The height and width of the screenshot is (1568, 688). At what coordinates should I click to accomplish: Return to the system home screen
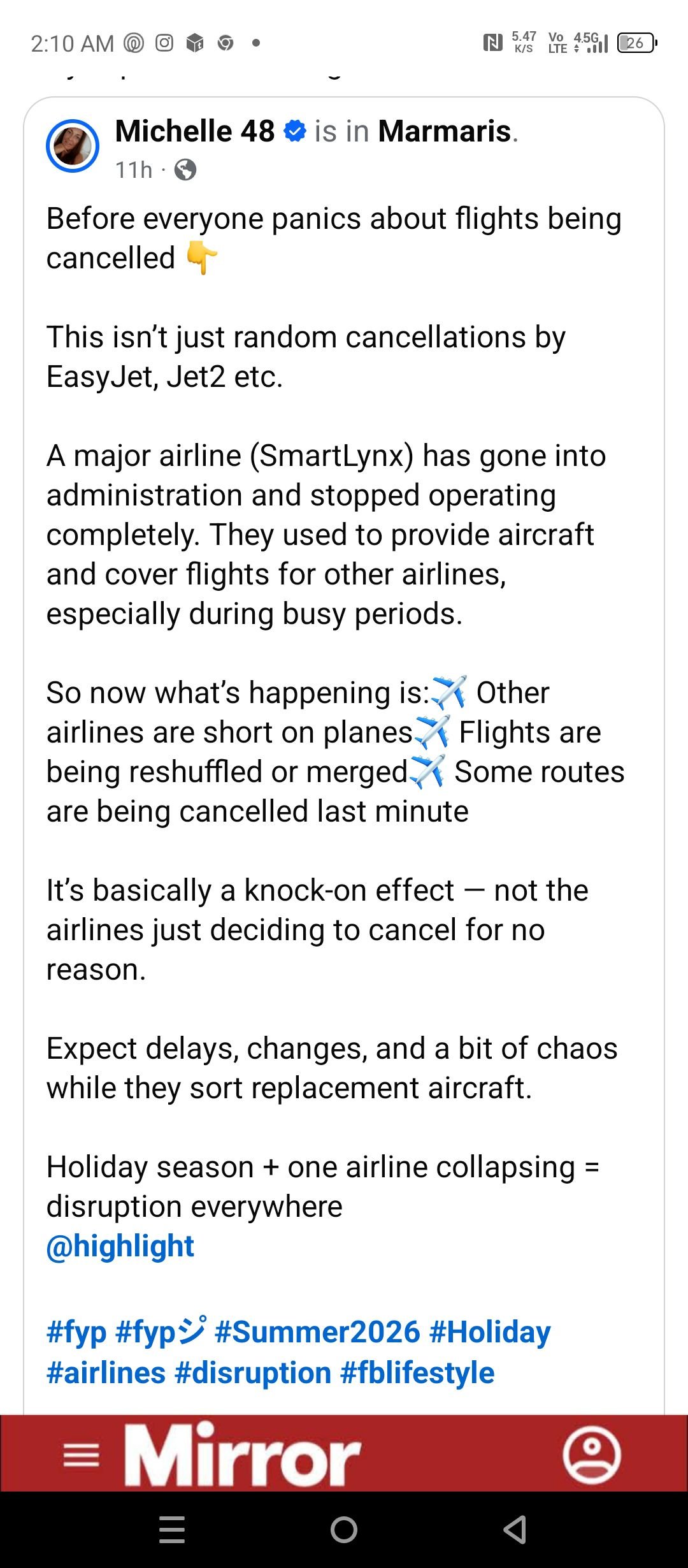[x=344, y=1530]
